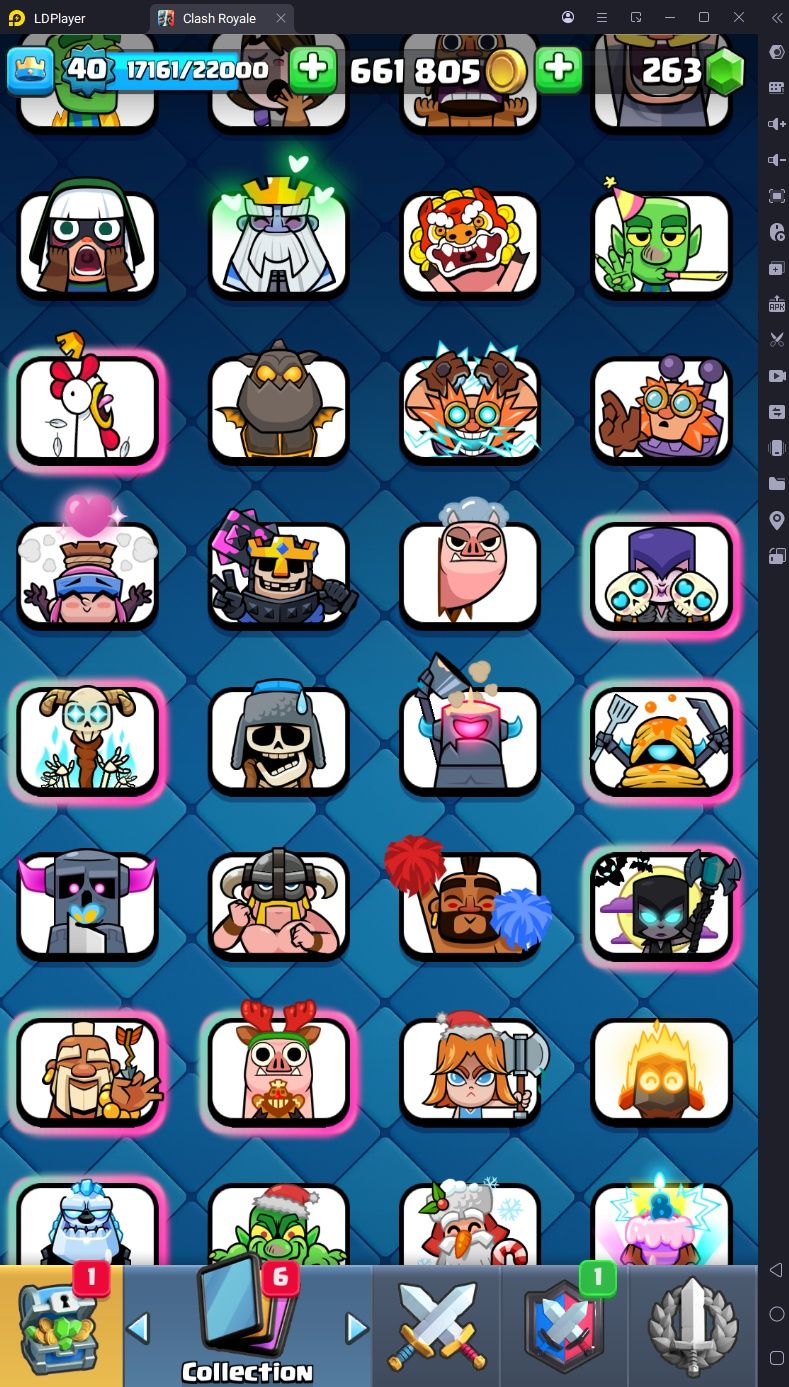Switch to the battle crossed swords tab
789x1387 pixels.
435,1325
